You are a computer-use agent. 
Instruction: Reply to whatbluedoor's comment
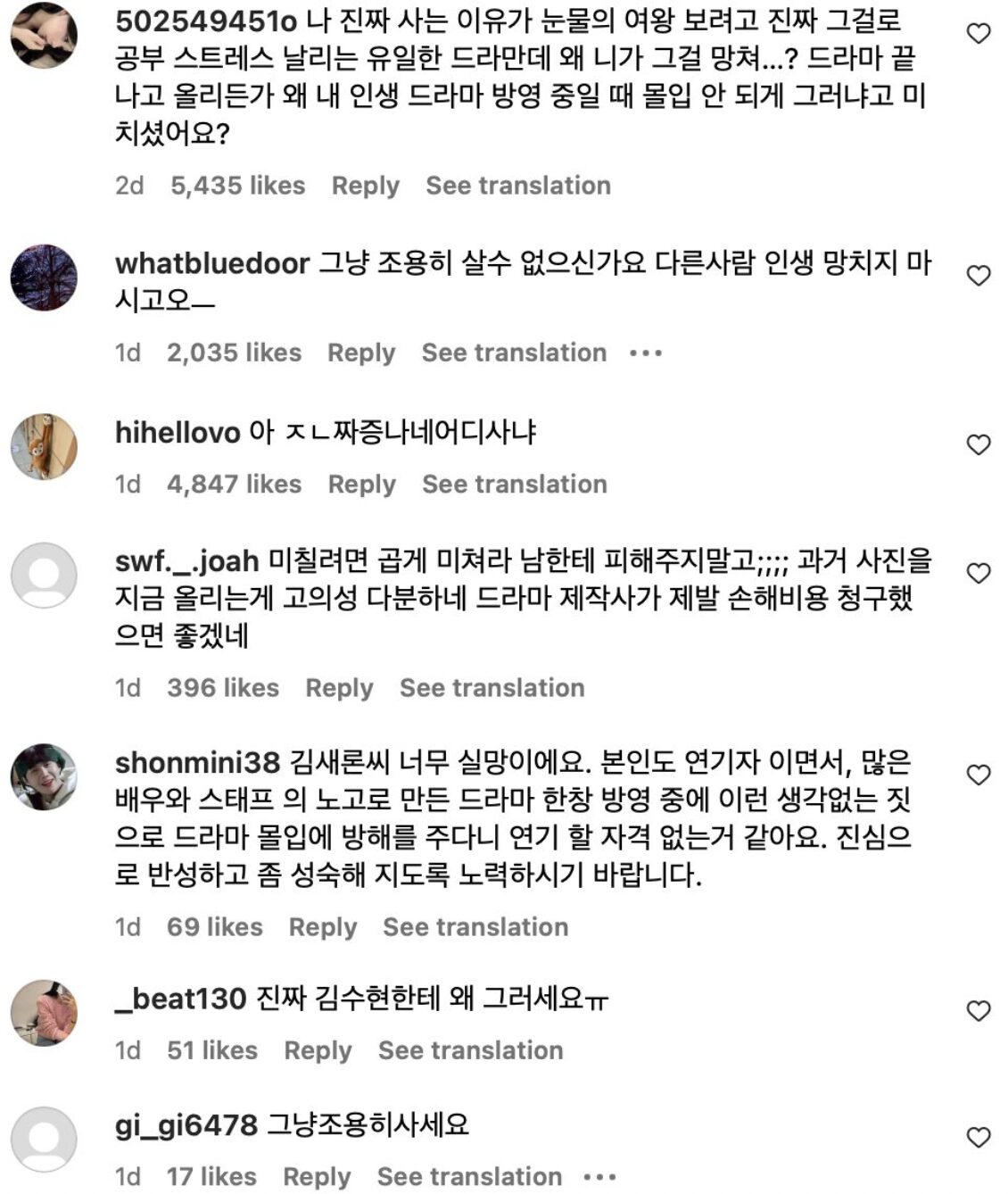[x=360, y=353]
